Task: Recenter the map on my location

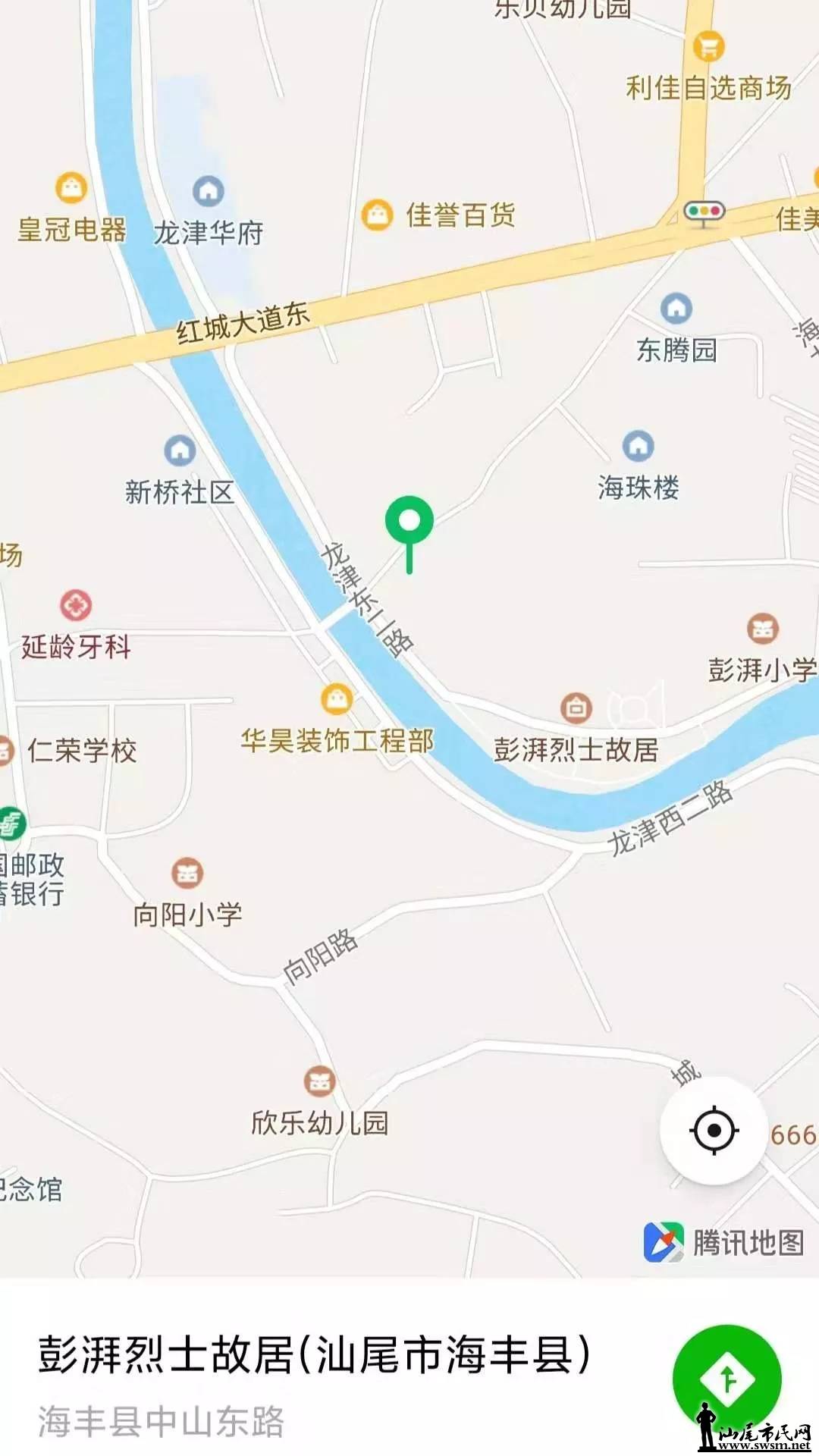Action: pos(714,1131)
